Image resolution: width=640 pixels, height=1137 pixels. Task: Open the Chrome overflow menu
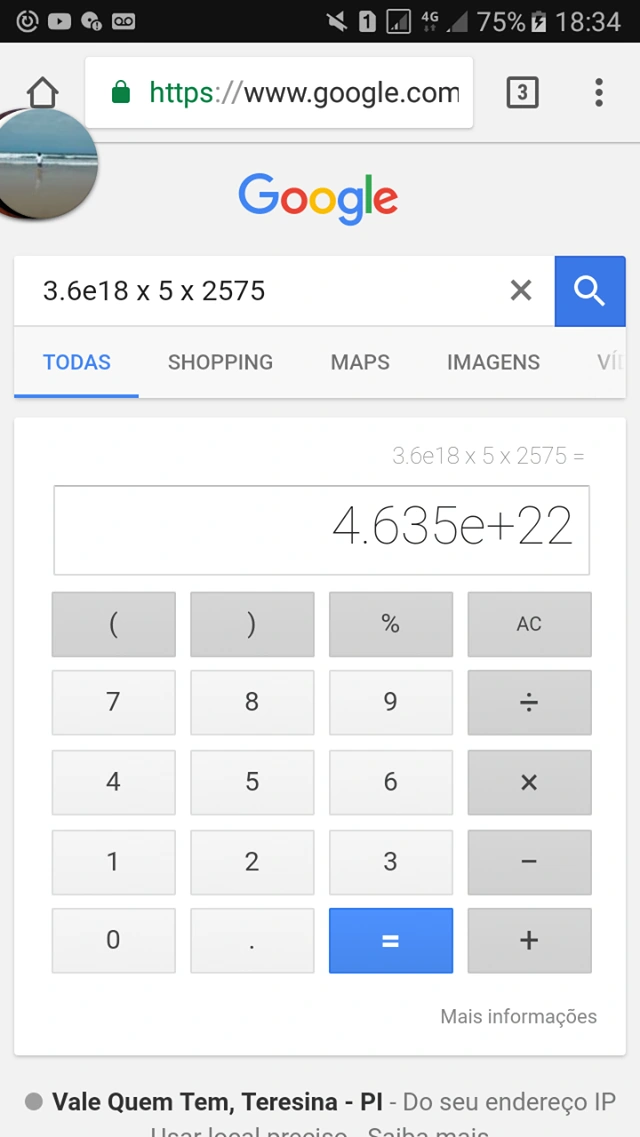(x=598, y=93)
